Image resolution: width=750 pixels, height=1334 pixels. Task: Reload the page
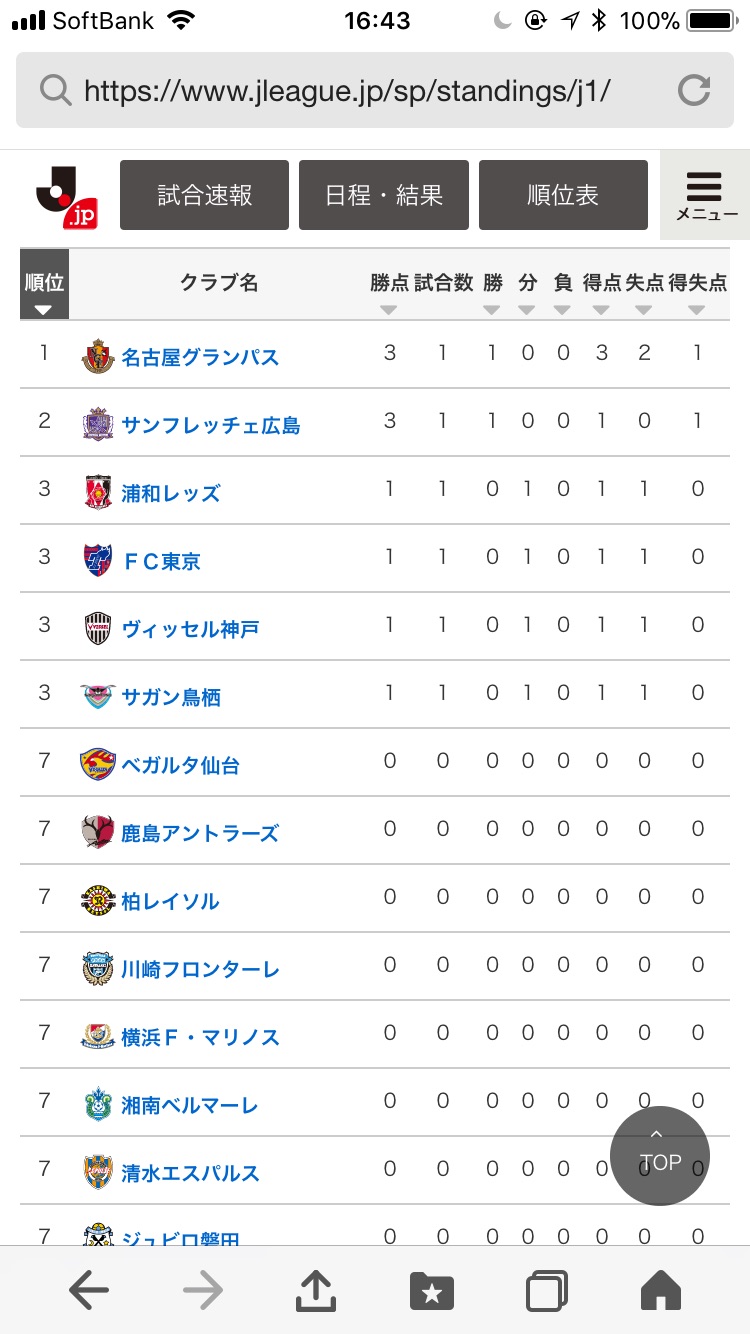pyautogui.click(x=693, y=91)
